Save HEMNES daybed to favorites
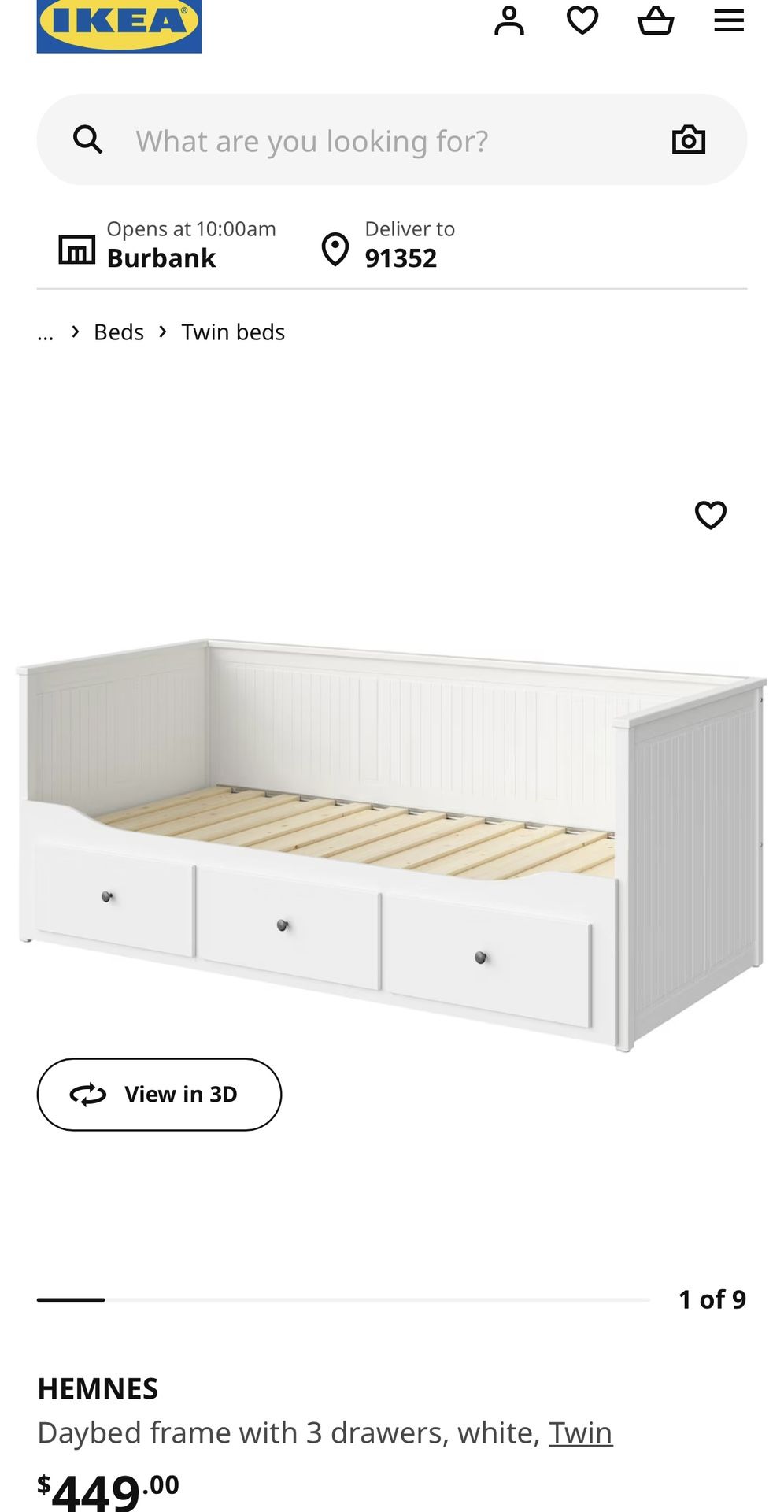This screenshot has width=784, height=1512. pyautogui.click(x=711, y=515)
